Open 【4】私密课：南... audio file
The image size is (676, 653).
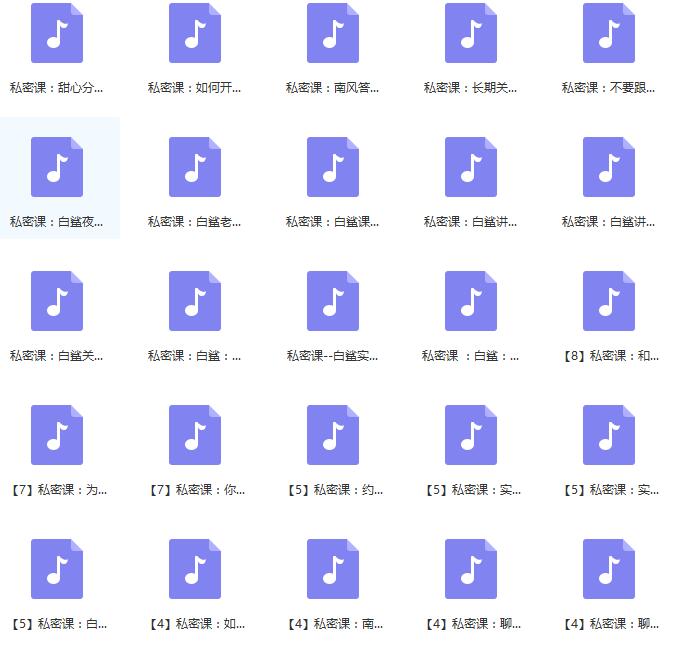[333, 569]
